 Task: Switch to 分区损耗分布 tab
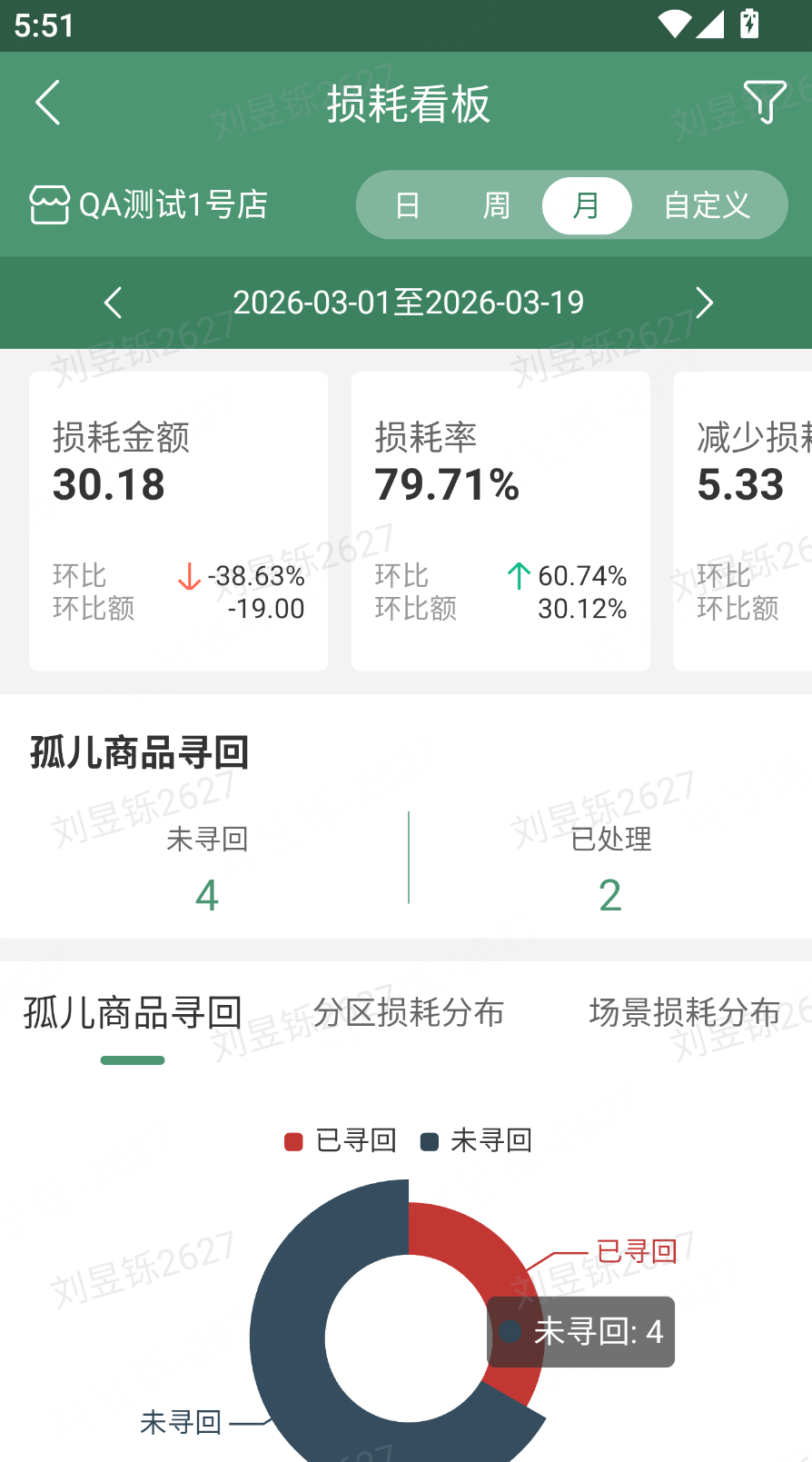(x=408, y=1013)
